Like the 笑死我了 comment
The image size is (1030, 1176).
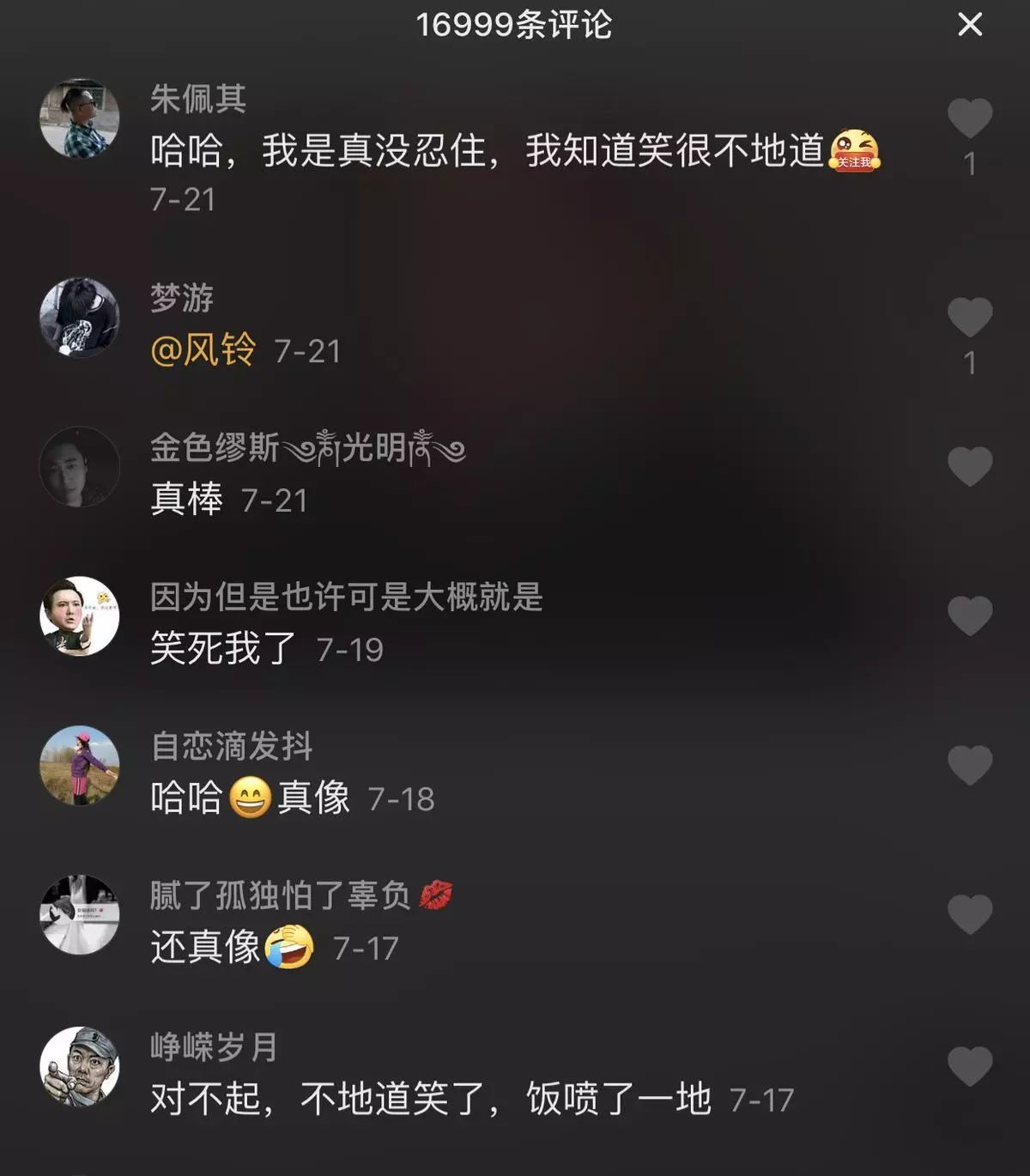969,616
